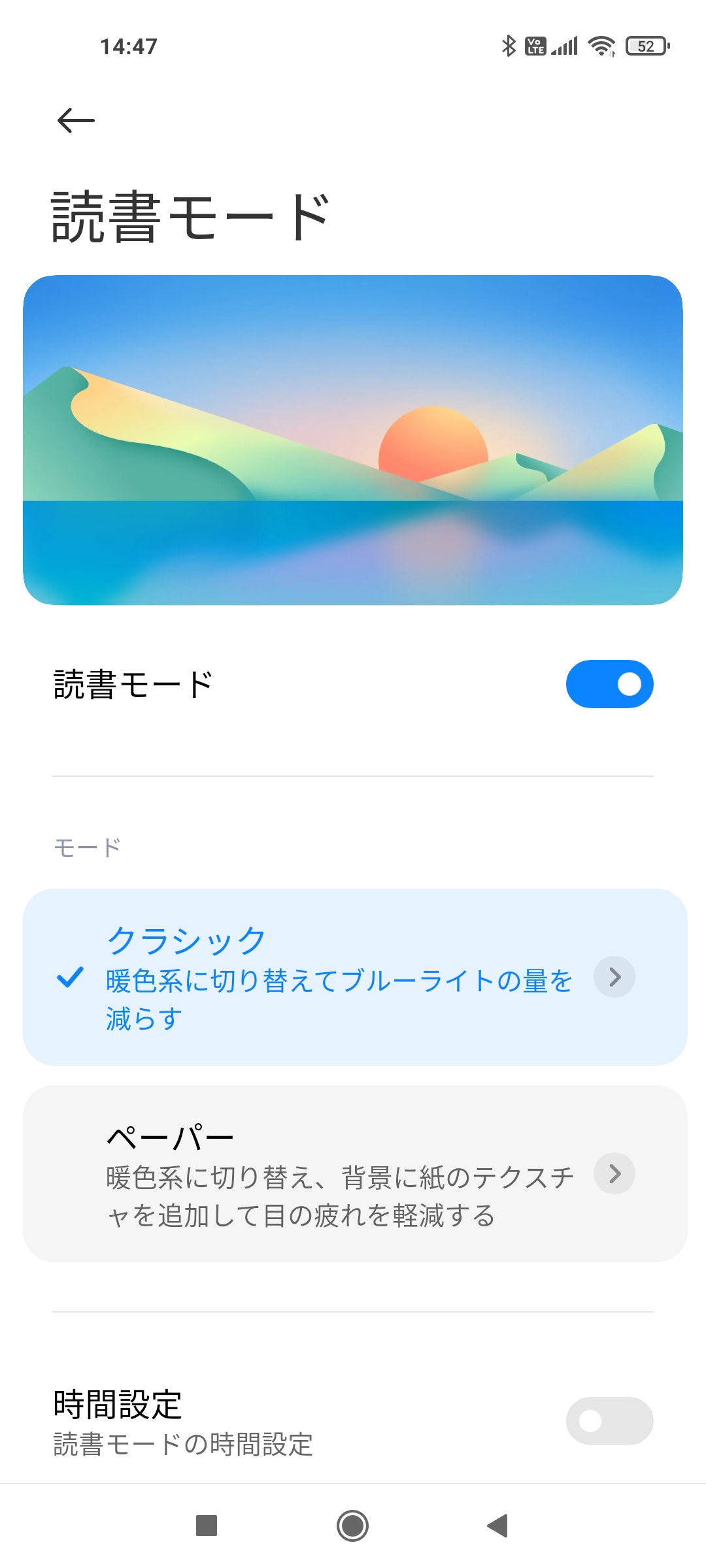706x1568 pixels.
Task: Open ペーパー mode details via its chevron
Action: [614, 1173]
